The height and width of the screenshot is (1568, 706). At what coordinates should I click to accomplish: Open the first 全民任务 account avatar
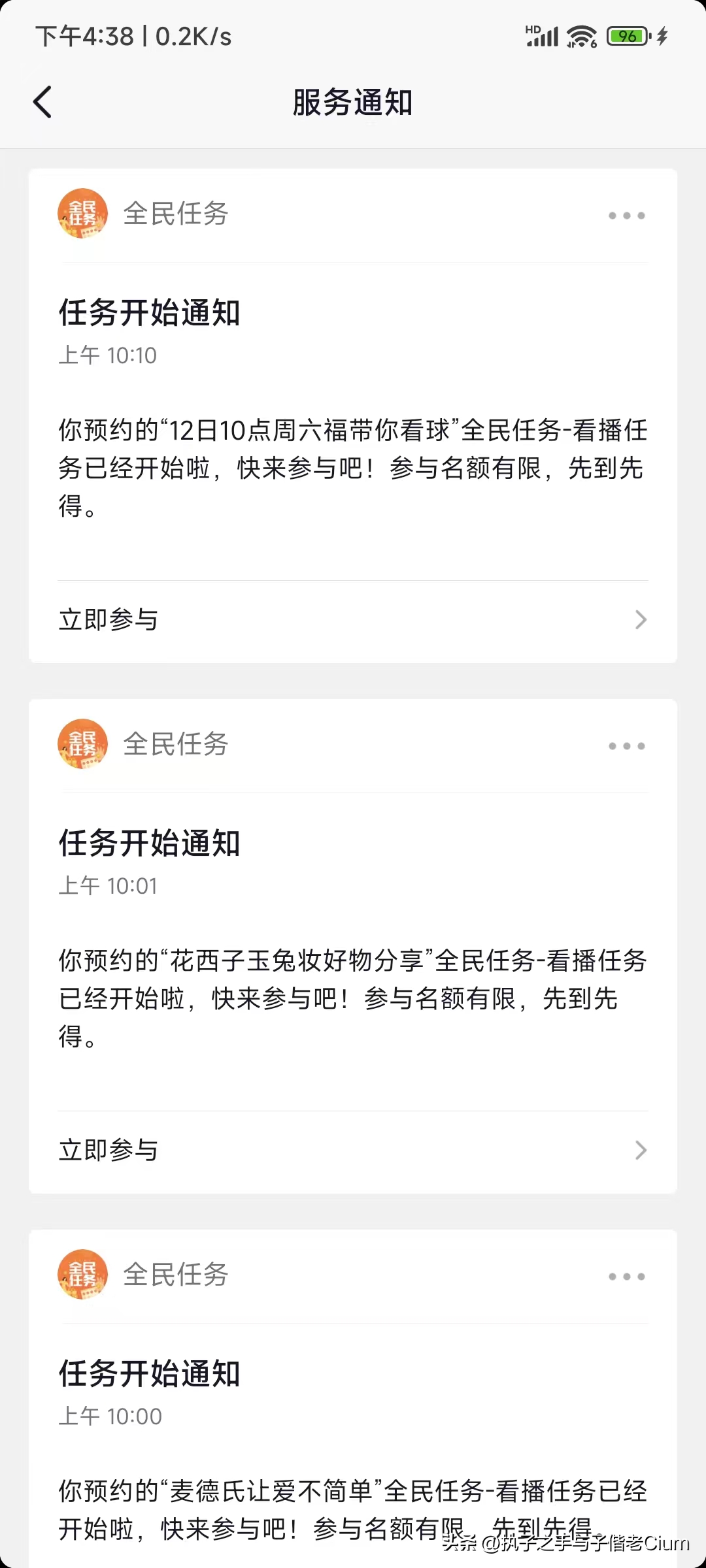point(82,214)
